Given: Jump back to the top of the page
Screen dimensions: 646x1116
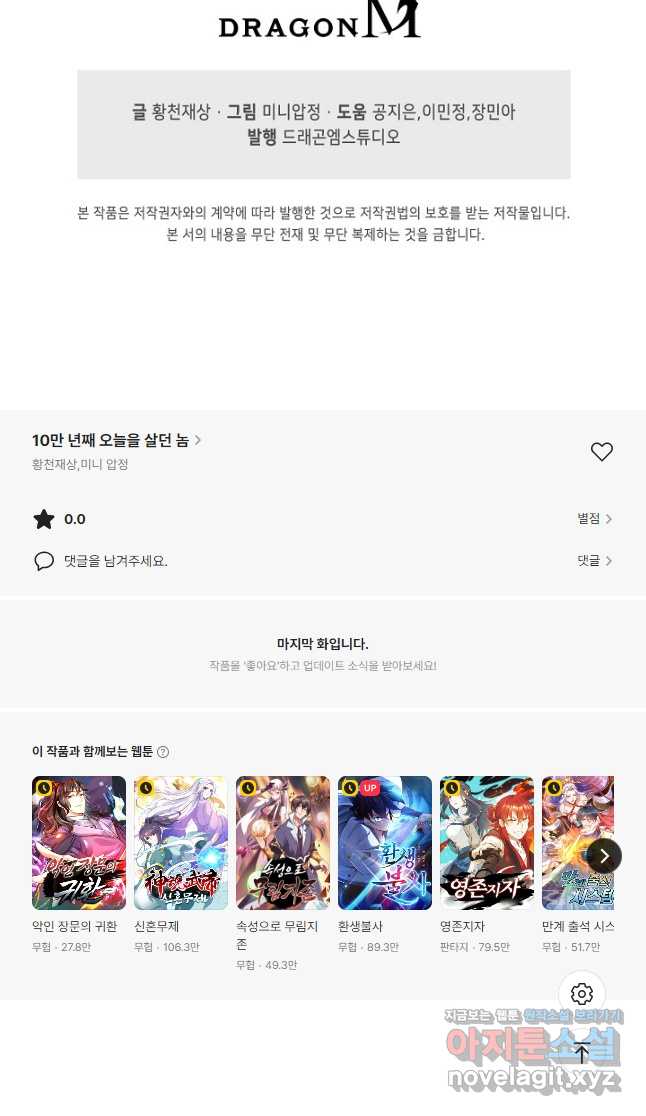Looking at the screenshot, I should pyautogui.click(x=582, y=1052).
